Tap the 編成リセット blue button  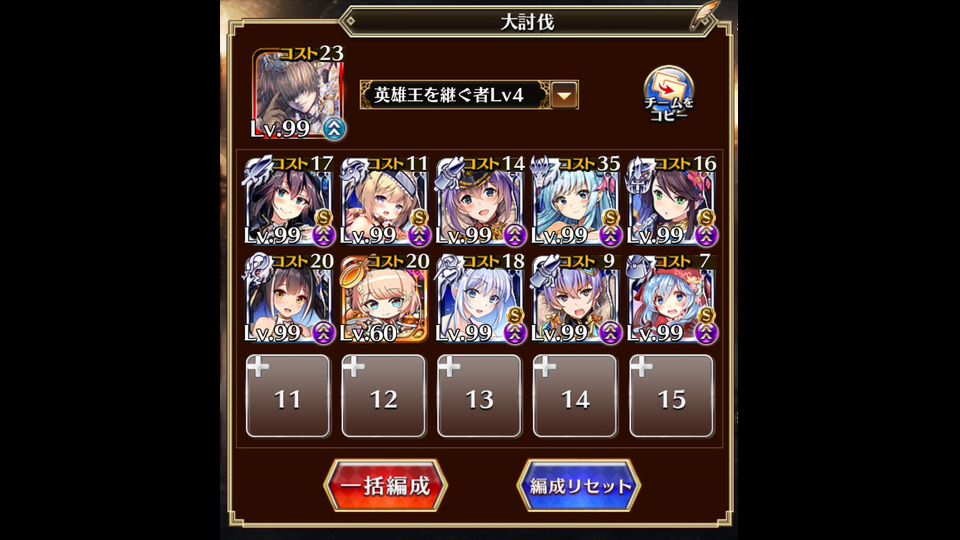point(579,487)
